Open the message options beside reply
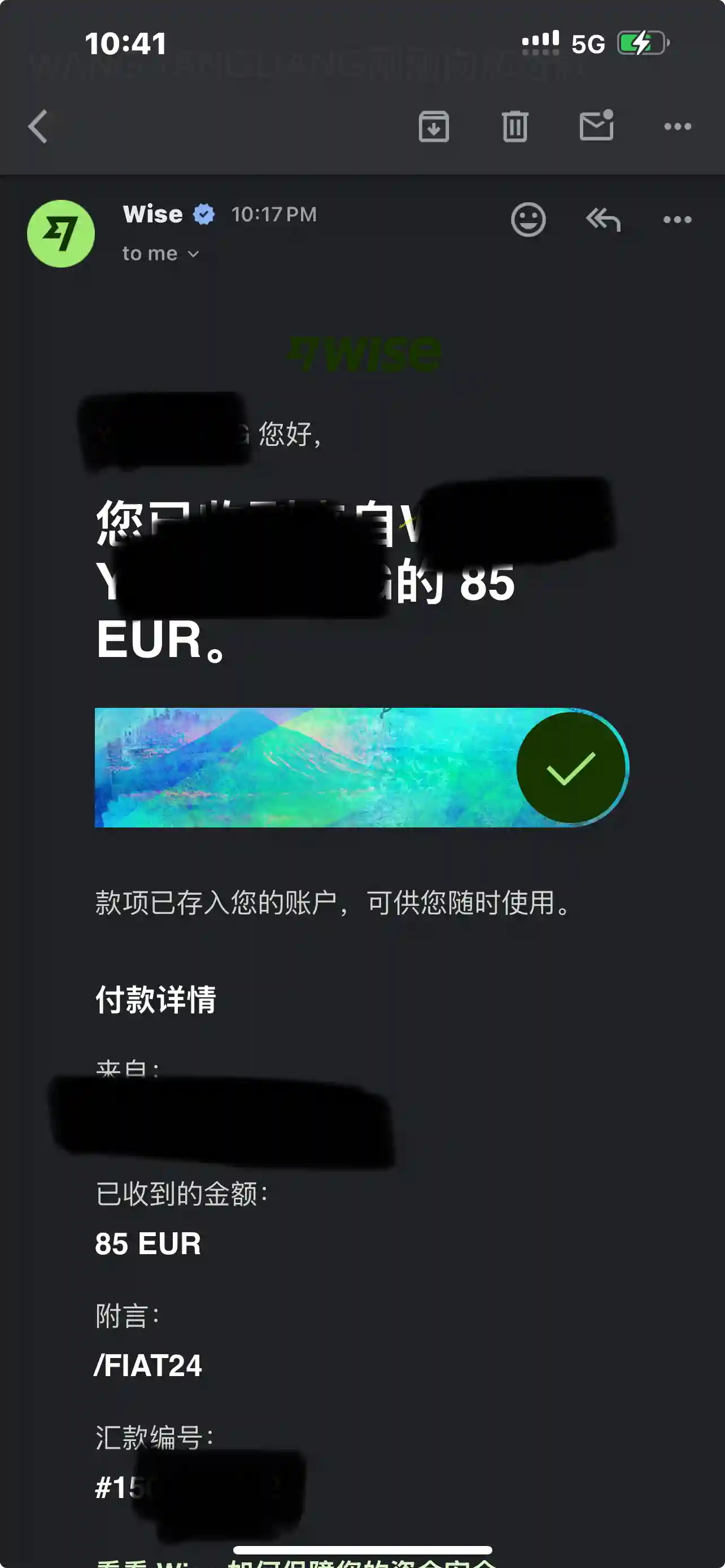725x1568 pixels. [677, 220]
